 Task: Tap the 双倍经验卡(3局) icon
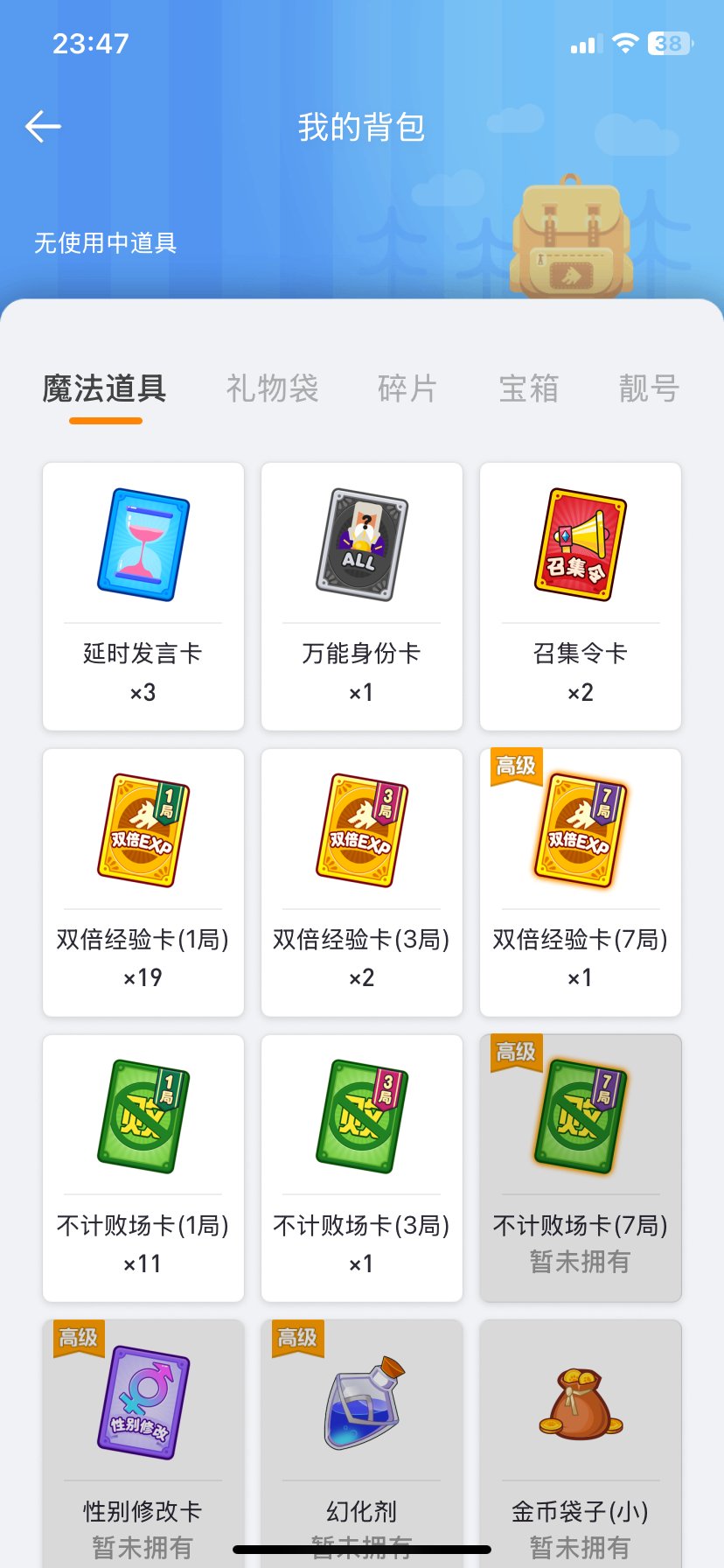click(361, 831)
